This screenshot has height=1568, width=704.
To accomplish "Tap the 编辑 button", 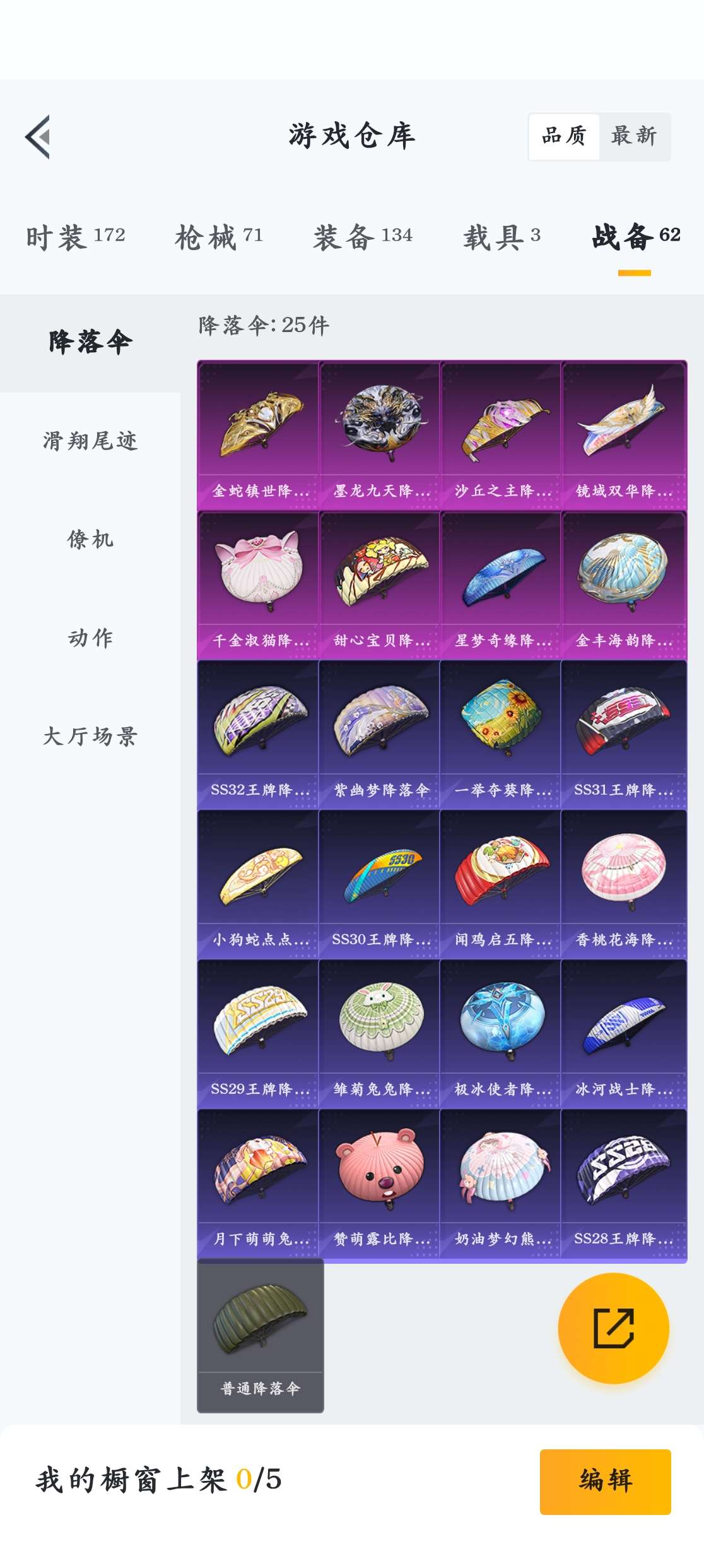I will [605, 1481].
